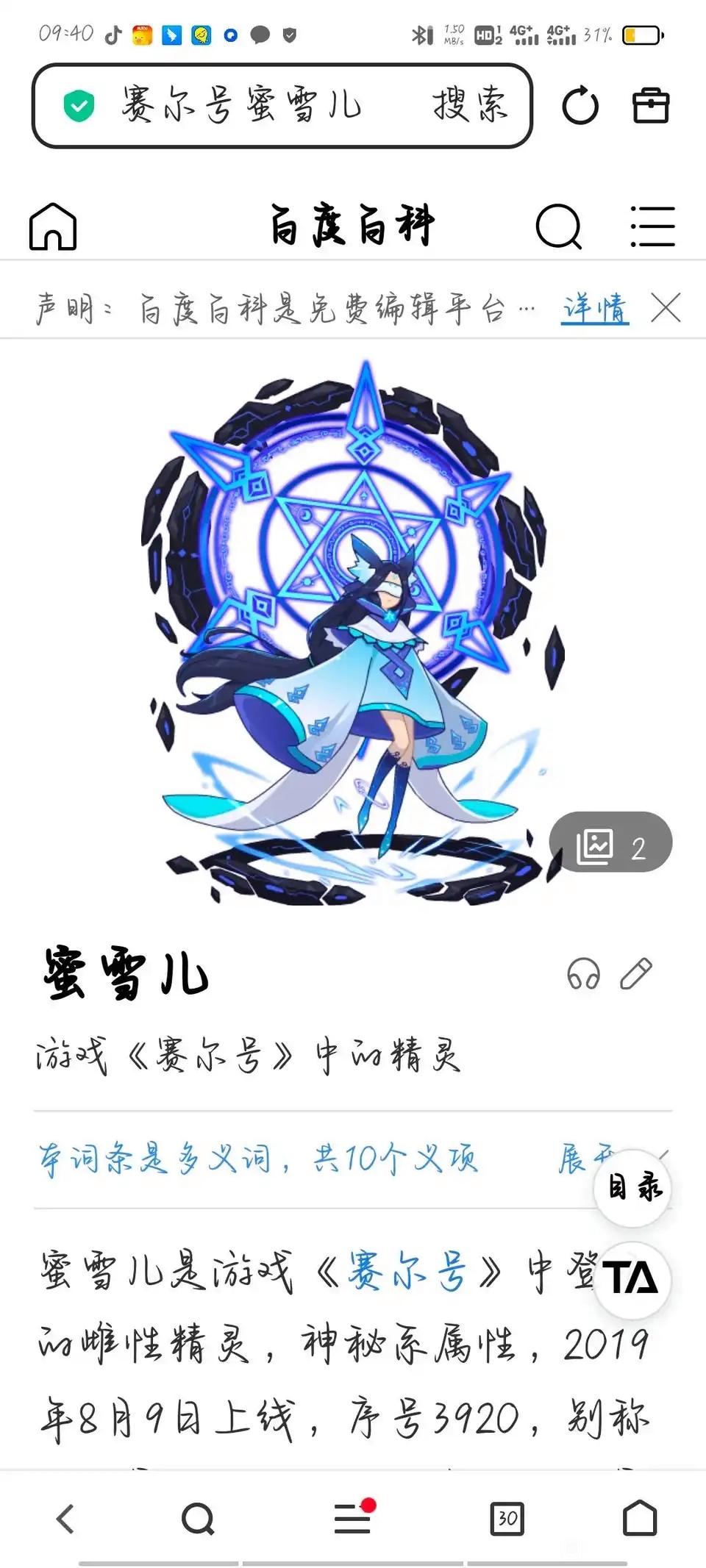Viewport: 706px width, 1568px height.
Task: Open the 目录 floating button
Action: [633, 1187]
